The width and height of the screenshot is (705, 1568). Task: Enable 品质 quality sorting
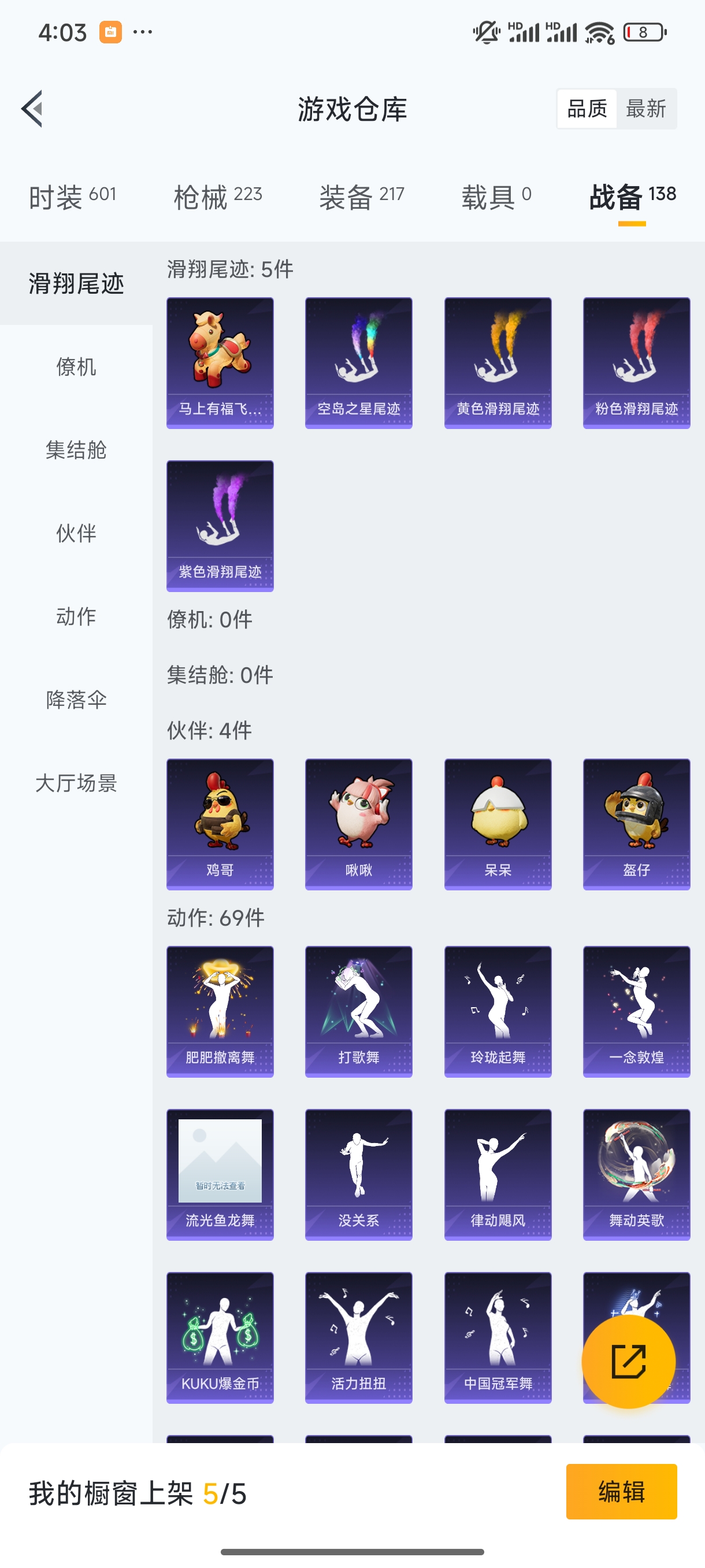click(x=587, y=108)
